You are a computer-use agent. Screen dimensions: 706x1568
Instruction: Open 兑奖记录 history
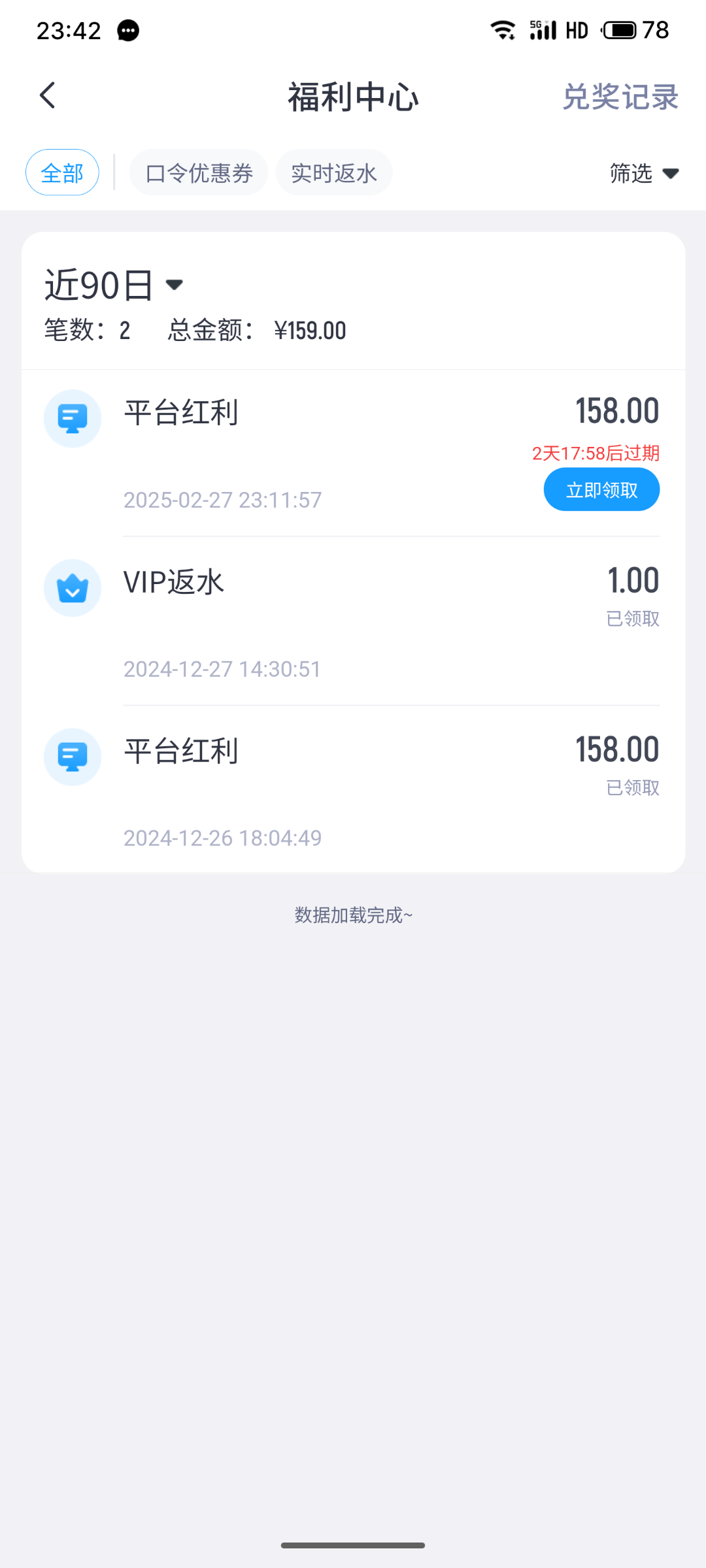pyautogui.click(x=620, y=97)
